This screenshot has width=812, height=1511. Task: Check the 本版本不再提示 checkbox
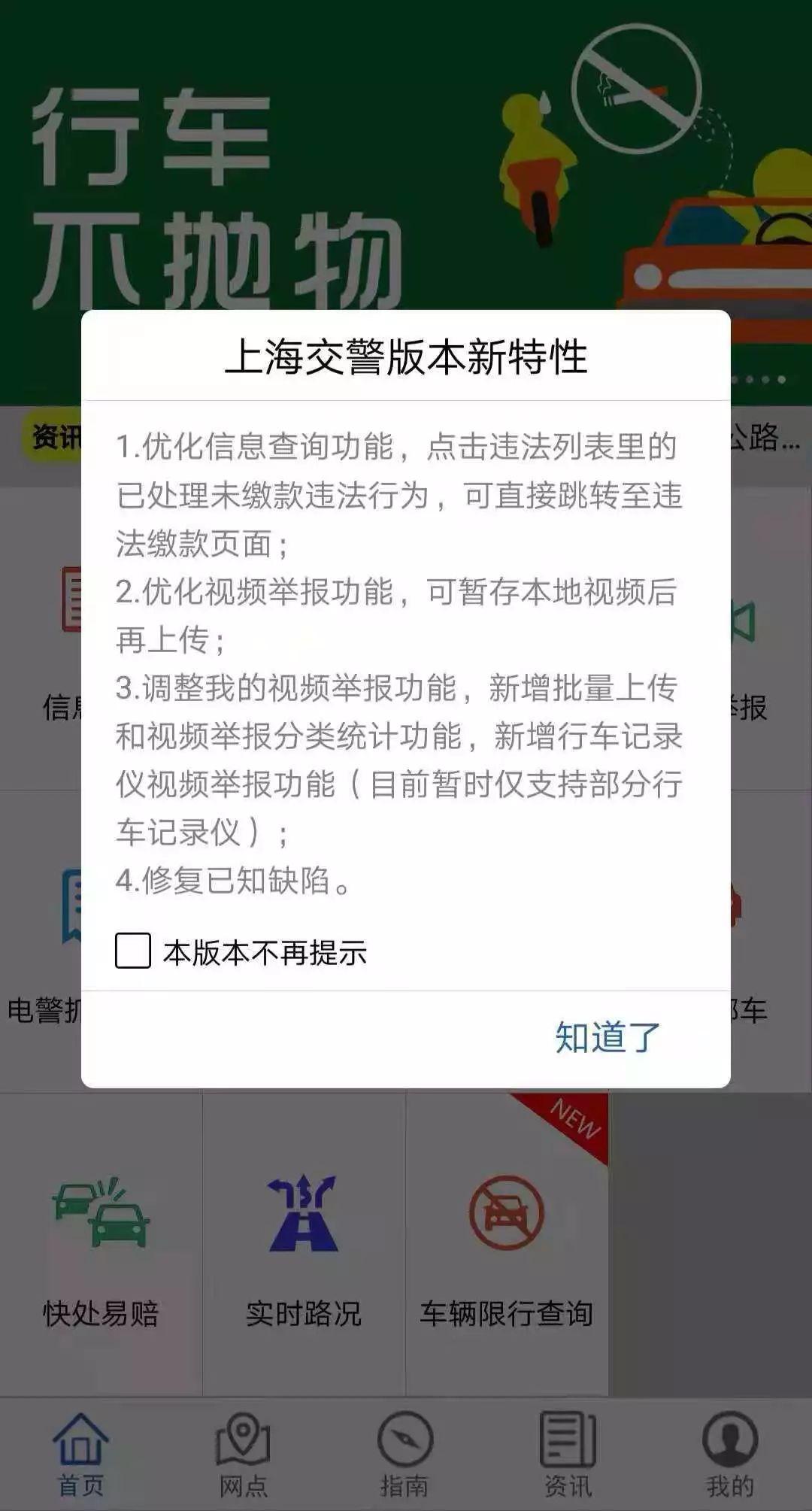133,951
